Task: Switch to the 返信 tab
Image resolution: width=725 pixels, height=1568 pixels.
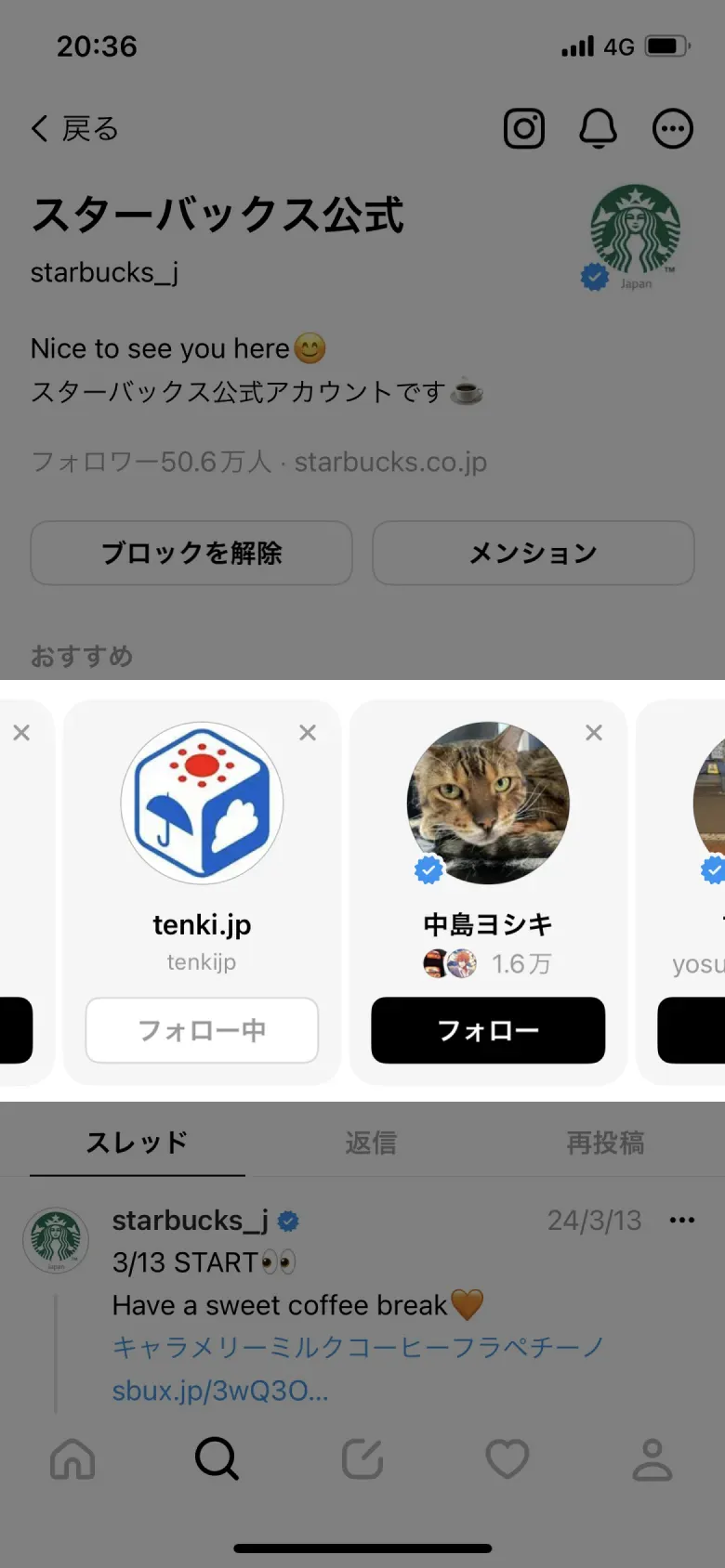Action: point(371,1142)
